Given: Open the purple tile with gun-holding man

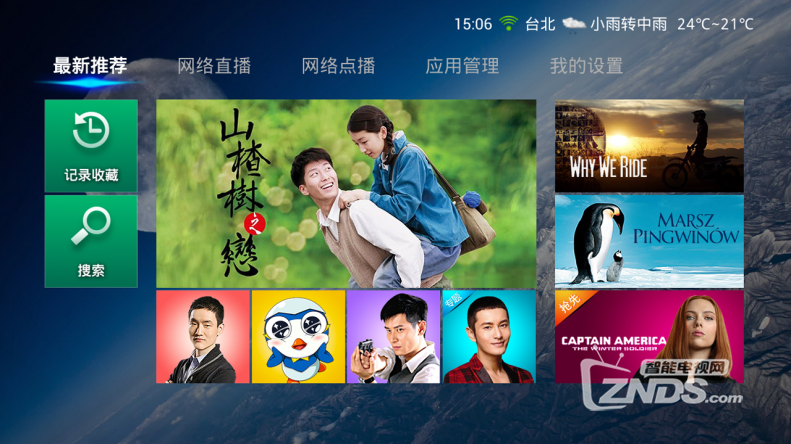Looking at the screenshot, I should tap(393, 337).
